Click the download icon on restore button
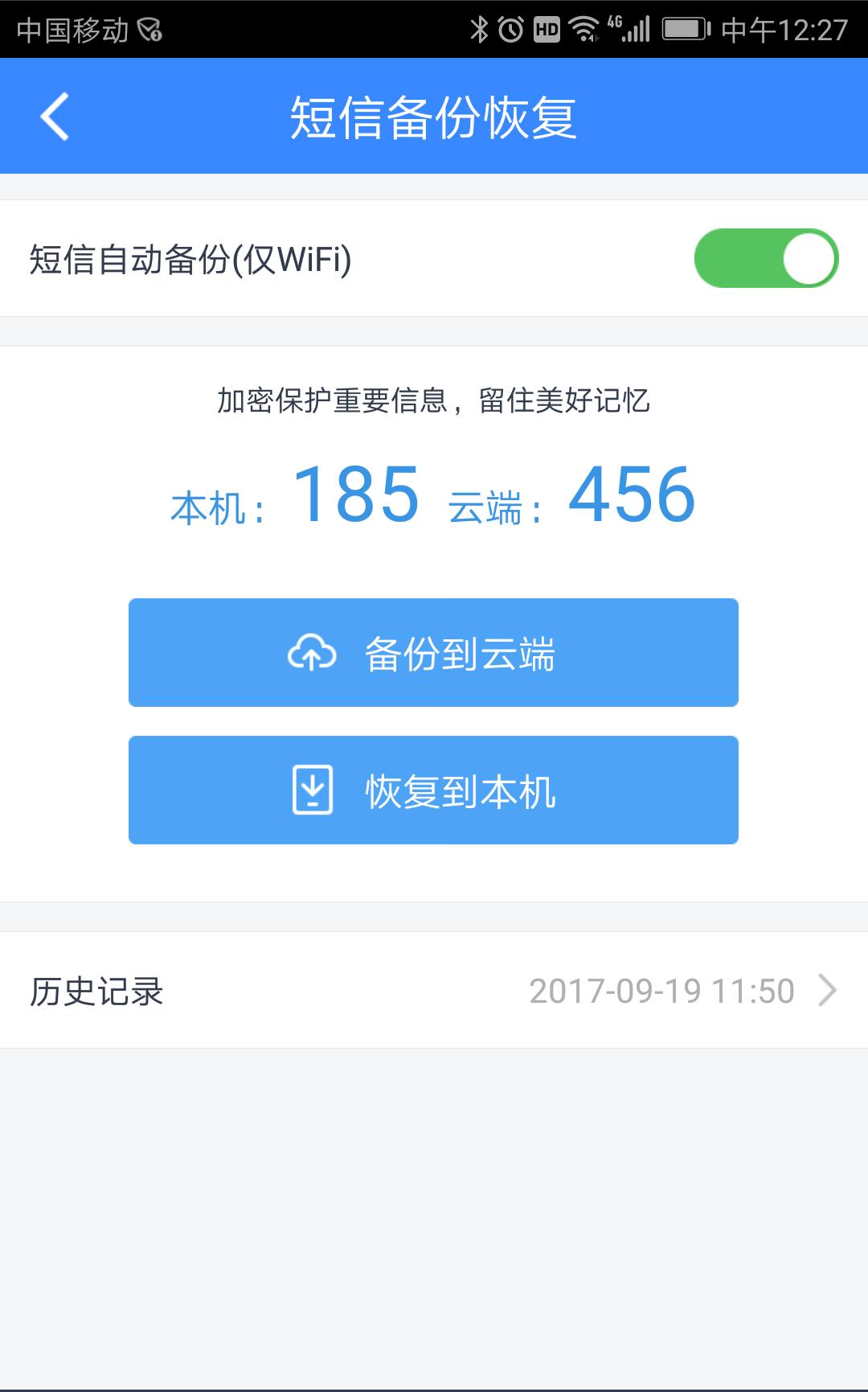This screenshot has width=868, height=1392. (313, 790)
